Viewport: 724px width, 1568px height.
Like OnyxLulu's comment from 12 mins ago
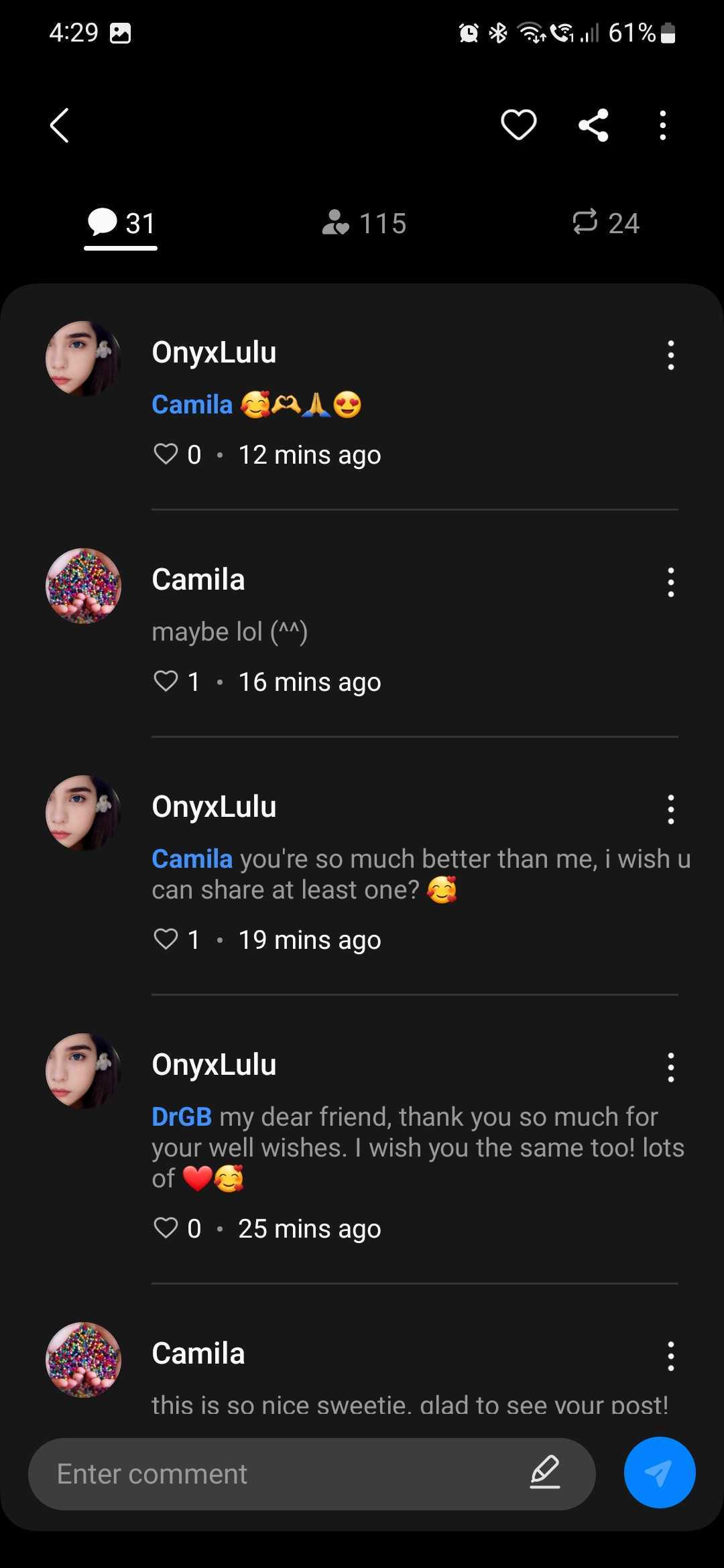coord(166,454)
